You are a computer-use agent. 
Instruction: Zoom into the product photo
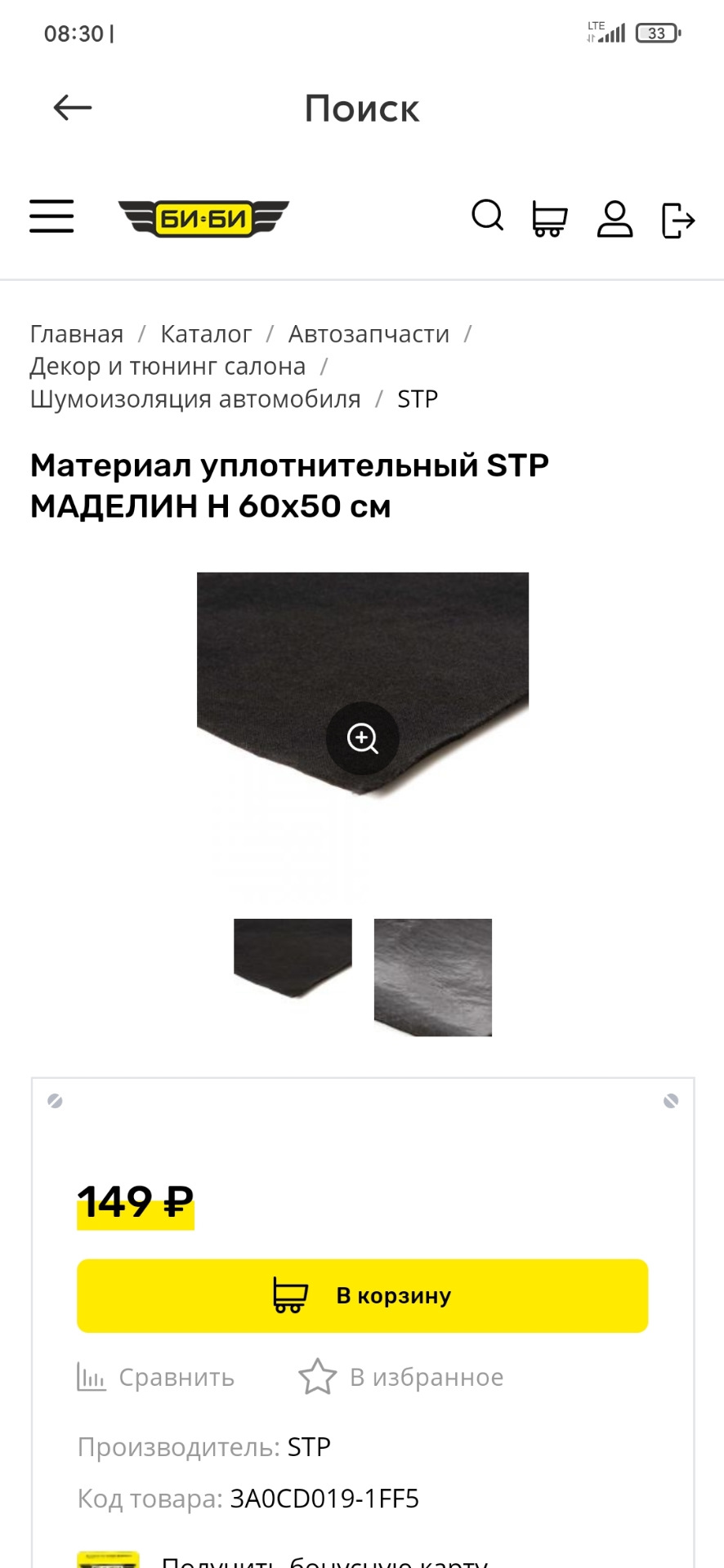tap(363, 738)
